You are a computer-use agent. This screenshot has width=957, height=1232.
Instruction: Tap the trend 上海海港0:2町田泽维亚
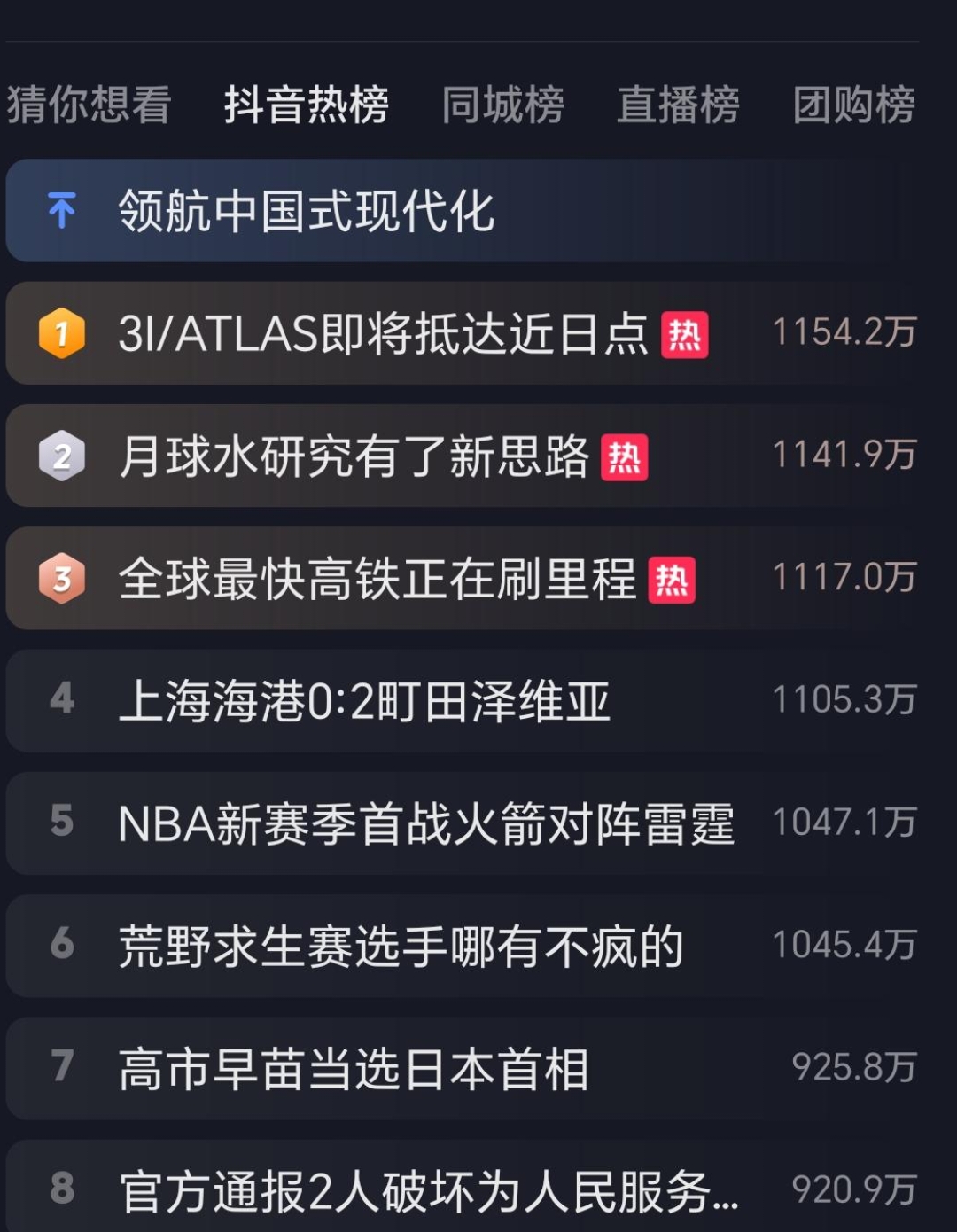click(x=364, y=701)
